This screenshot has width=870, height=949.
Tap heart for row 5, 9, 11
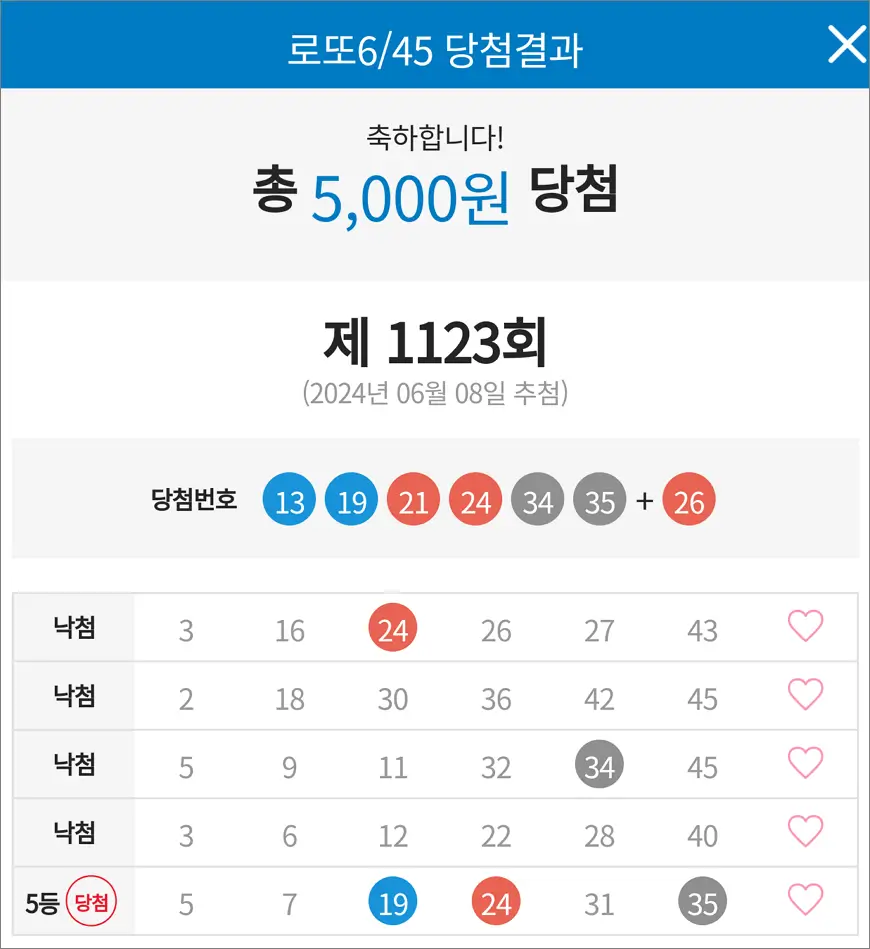pyautogui.click(x=805, y=764)
